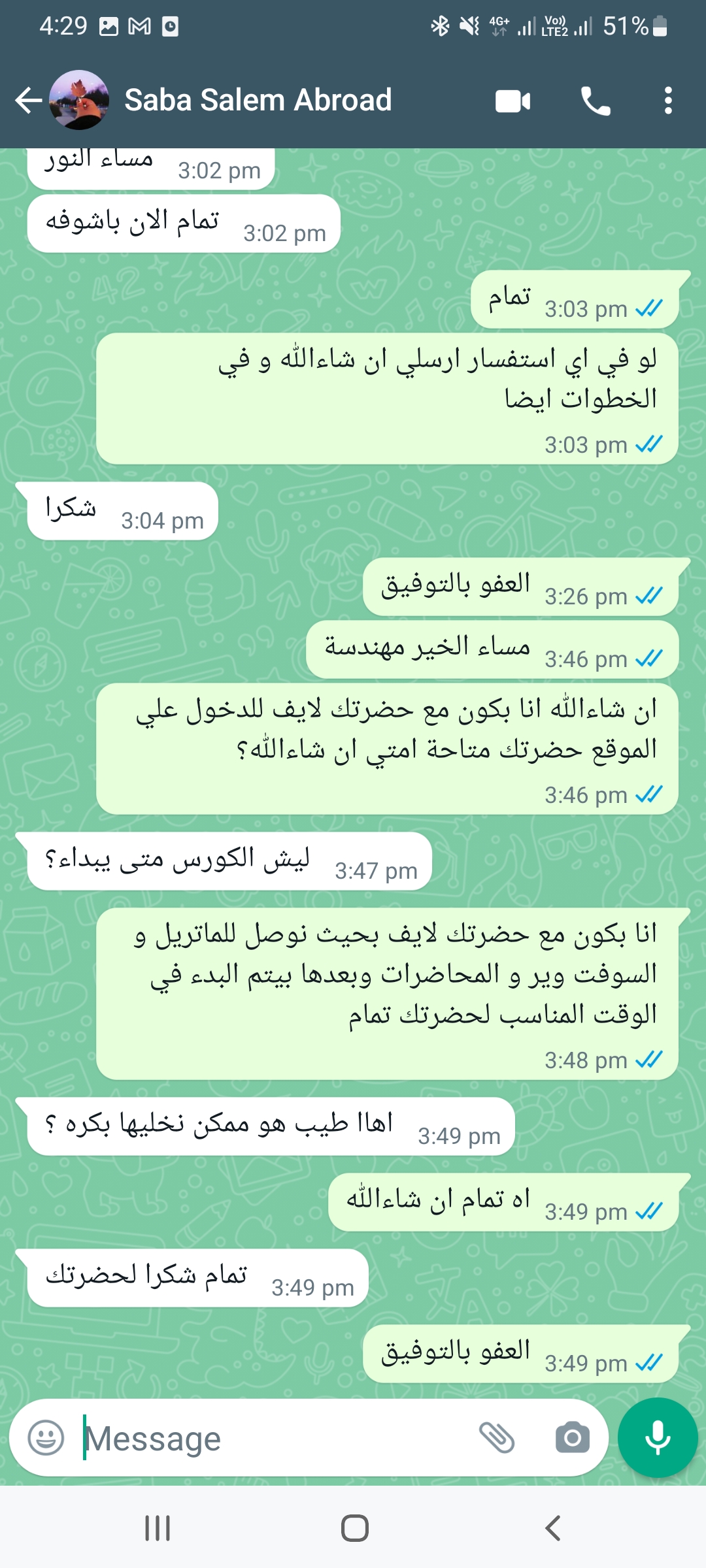The width and height of the screenshot is (706, 1568).
Task: Open the camera from the message bar
Action: (573, 1438)
